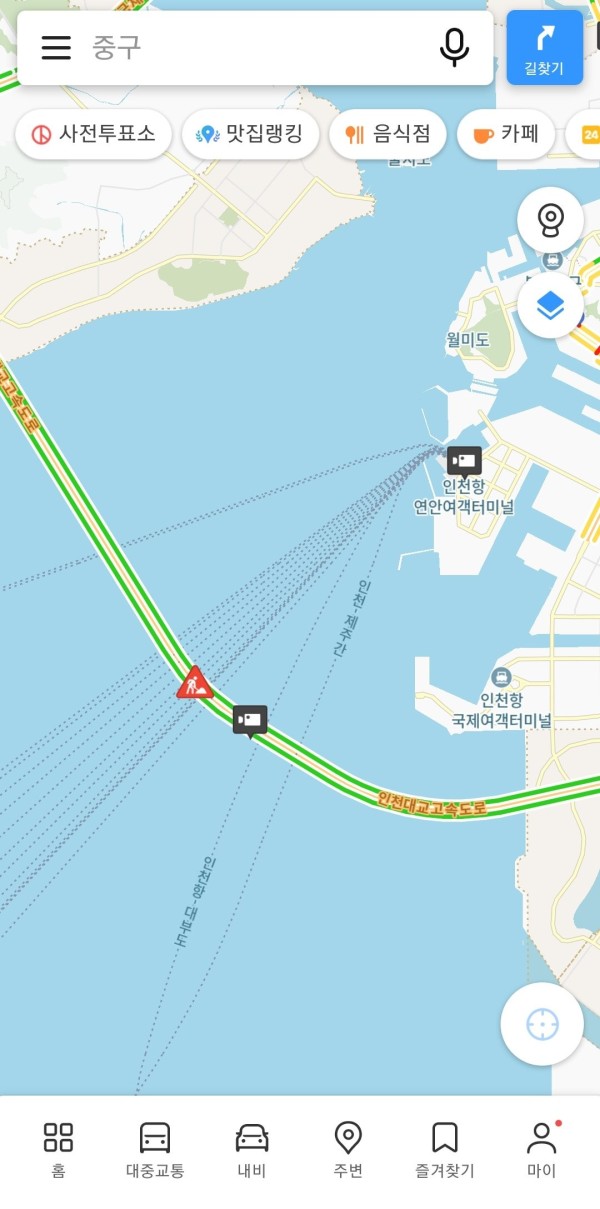Select the 사전투표소 chip
Image resolution: width=600 pixels, height=1209 pixels.
point(94,134)
